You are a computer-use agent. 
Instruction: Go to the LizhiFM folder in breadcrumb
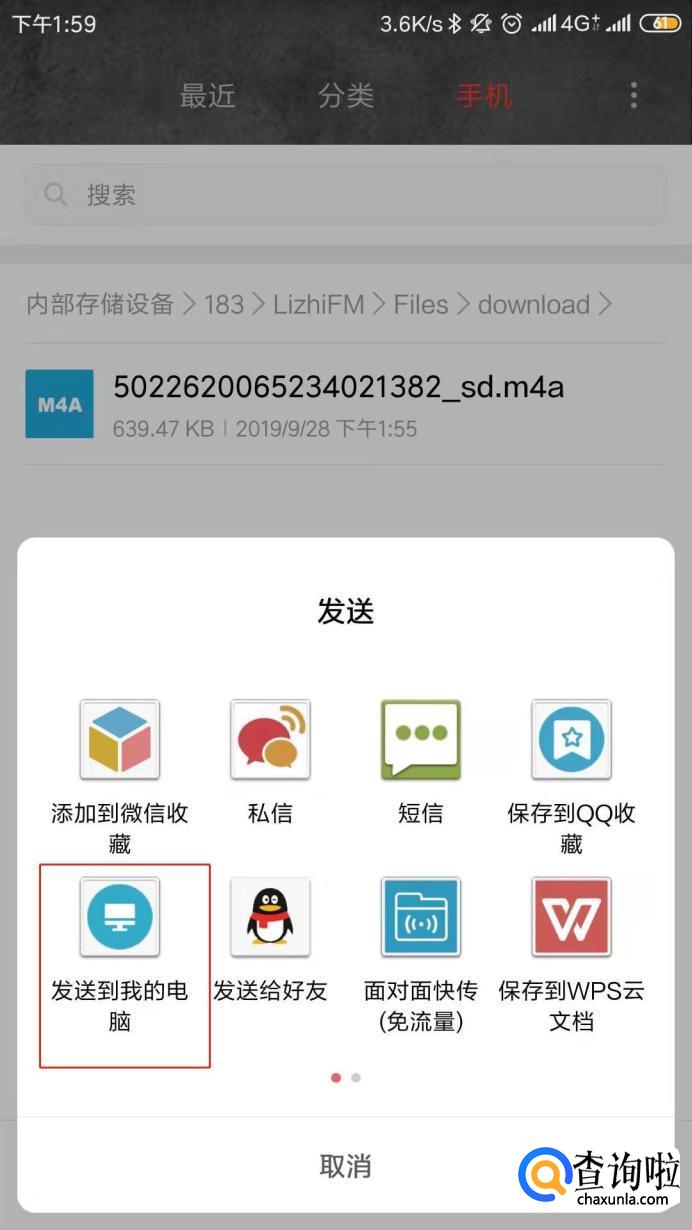[x=318, y=305]
